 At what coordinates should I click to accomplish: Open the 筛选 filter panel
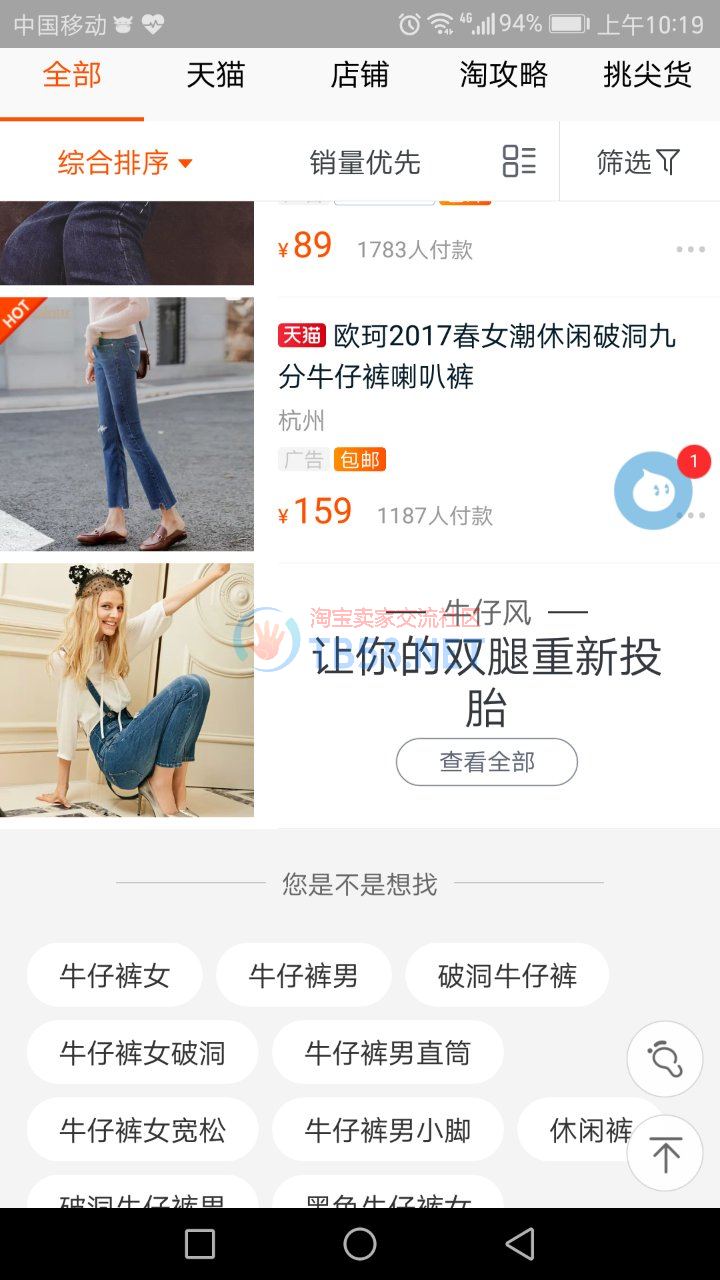[638, 162]
